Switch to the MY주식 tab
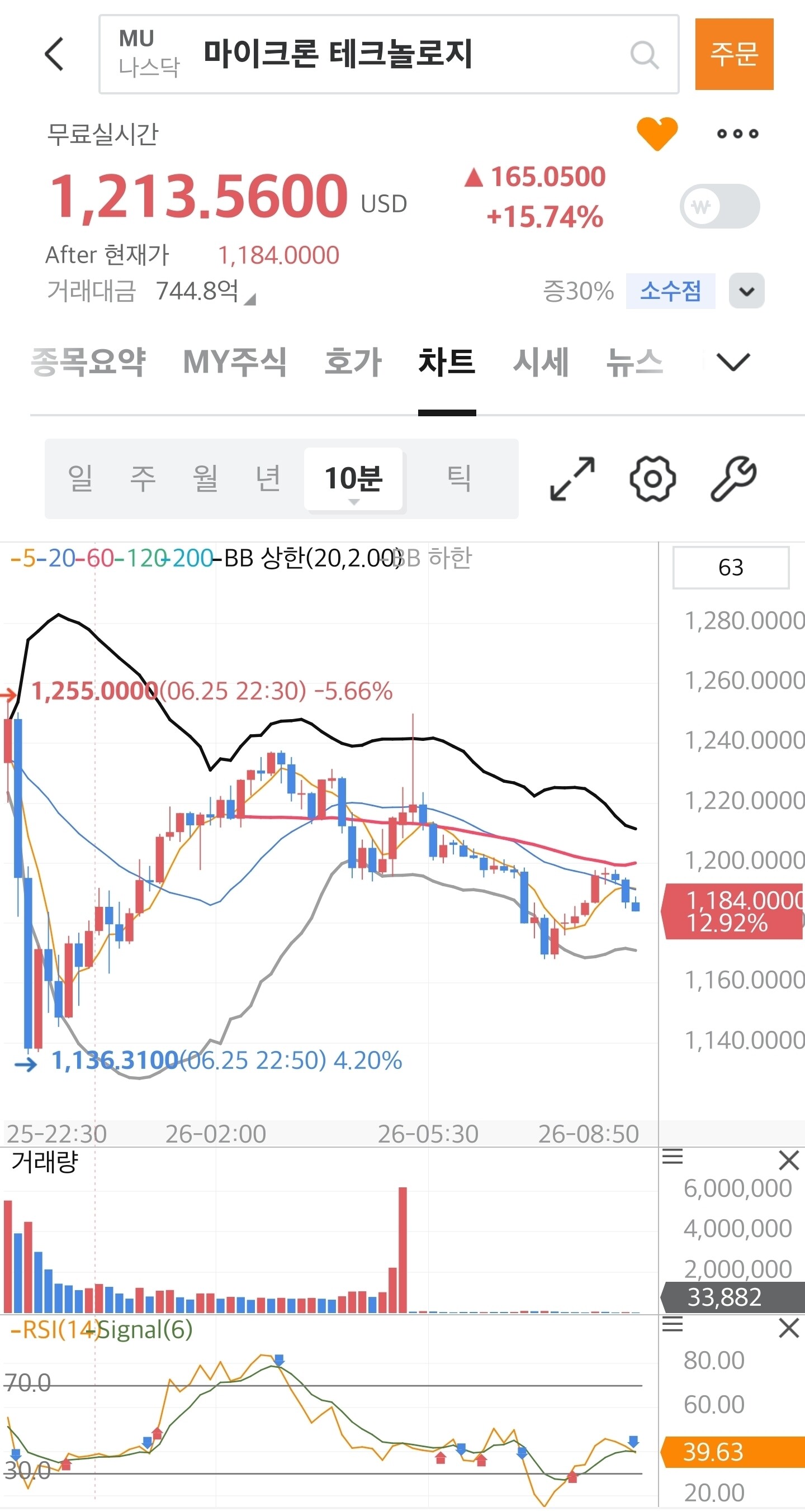This screenshot has height=1512, width=805. click(234, 362)
